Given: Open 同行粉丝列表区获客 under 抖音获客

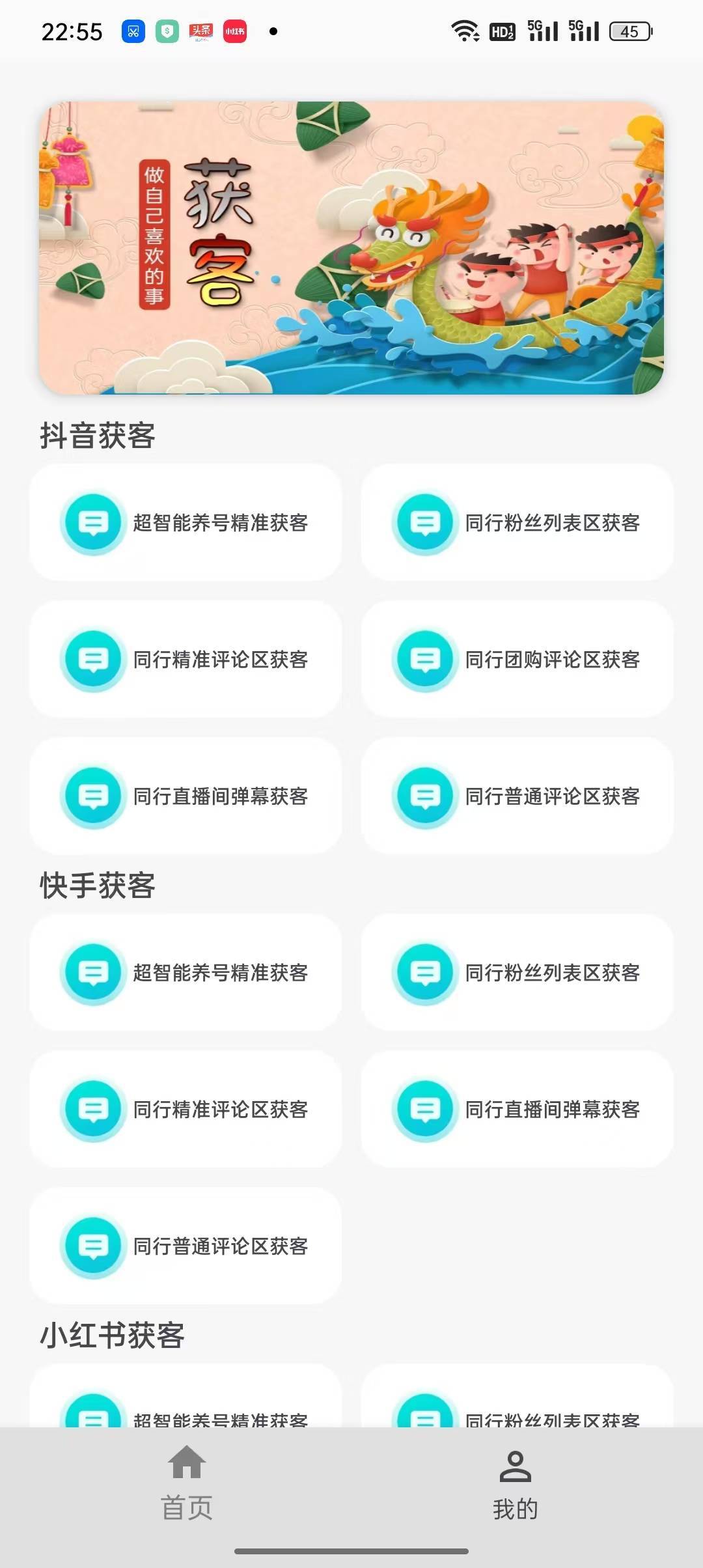Looking at the screenshot, I should click(517, 523).
